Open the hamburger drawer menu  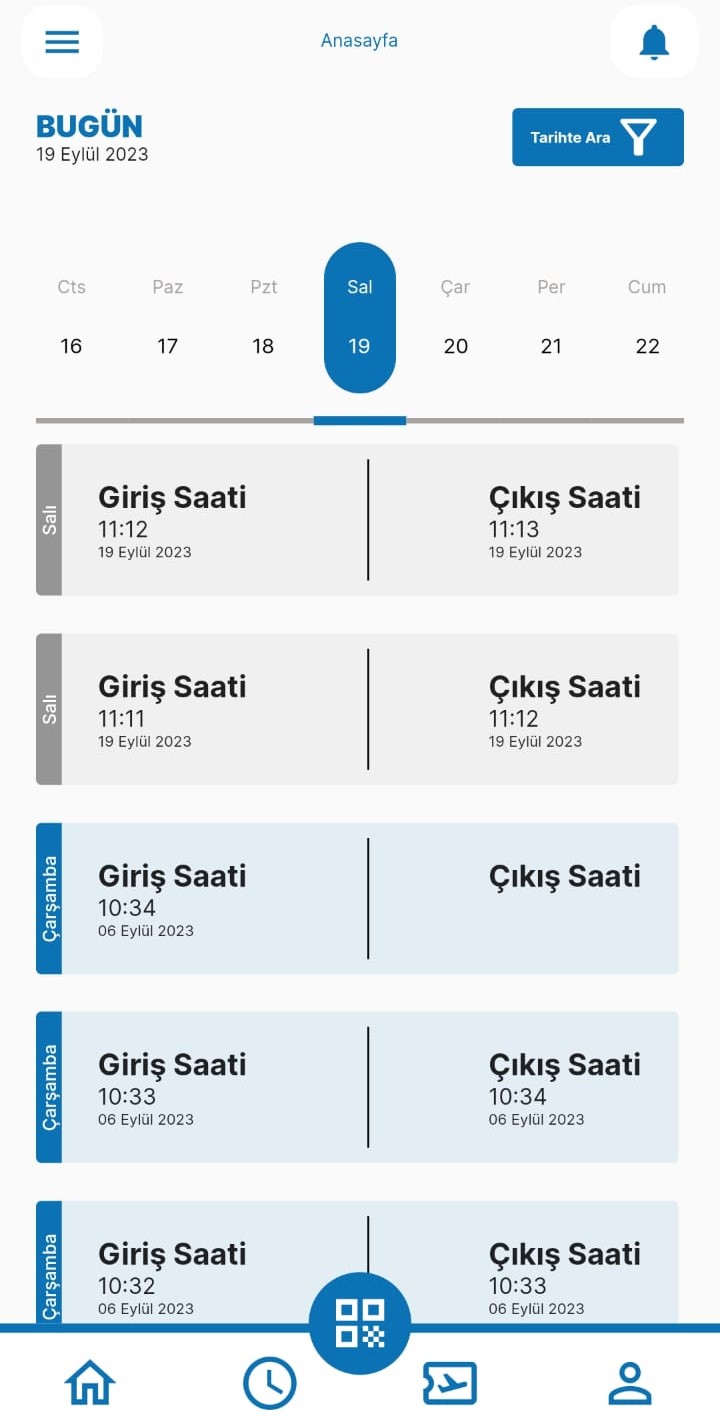62,42
